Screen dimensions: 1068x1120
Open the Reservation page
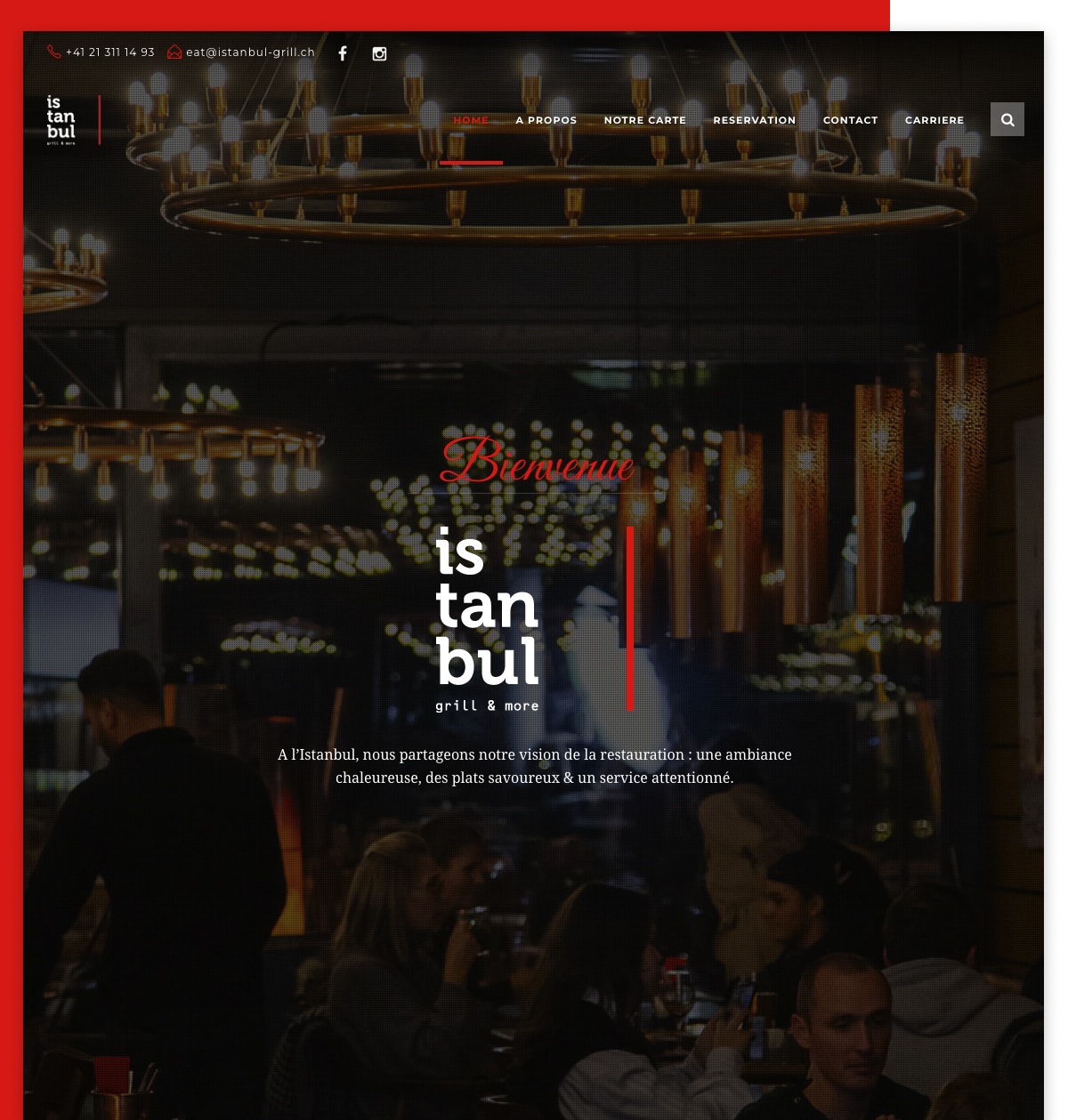pos(754,120)
